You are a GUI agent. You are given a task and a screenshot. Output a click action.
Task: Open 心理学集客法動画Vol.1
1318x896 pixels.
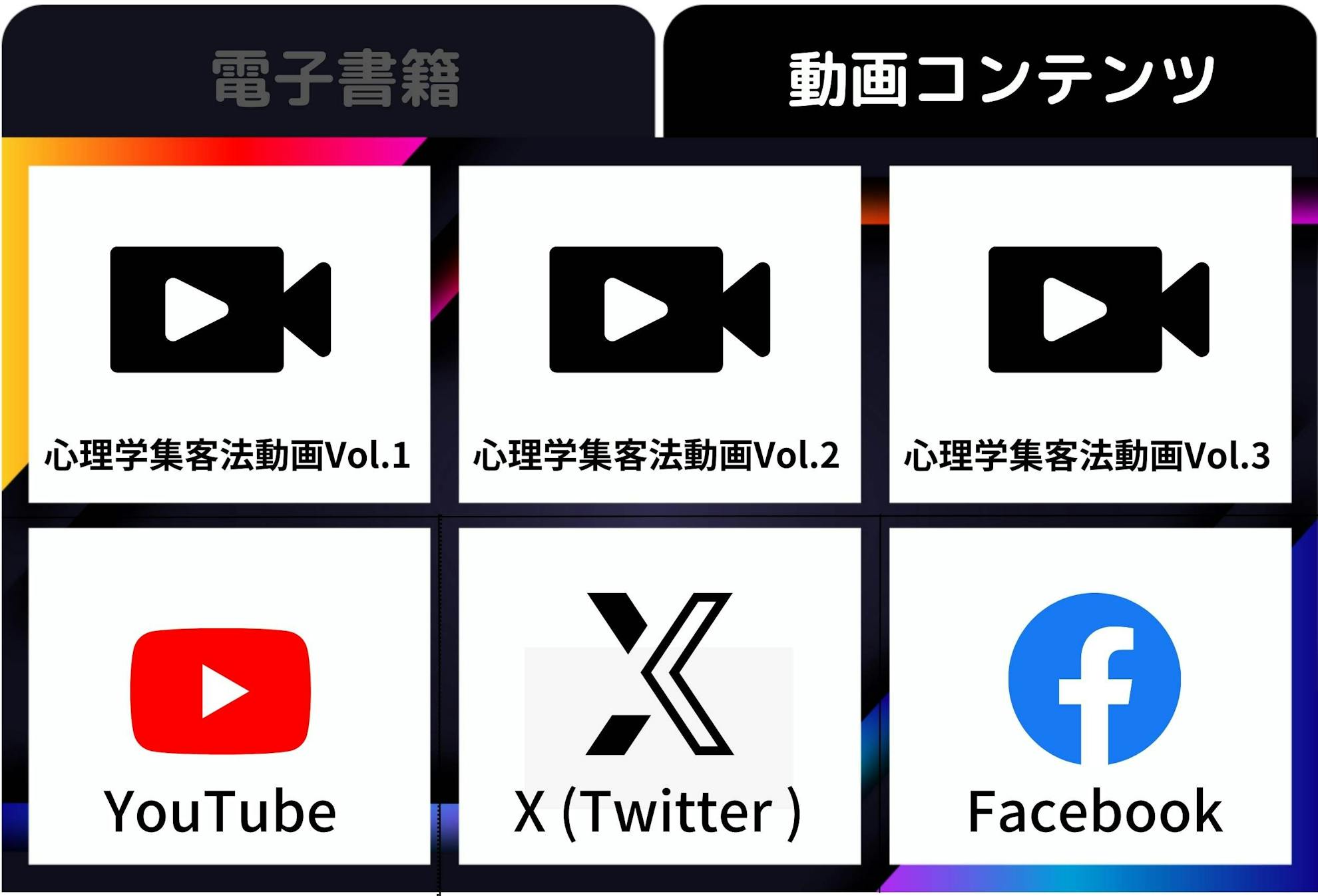229,334
